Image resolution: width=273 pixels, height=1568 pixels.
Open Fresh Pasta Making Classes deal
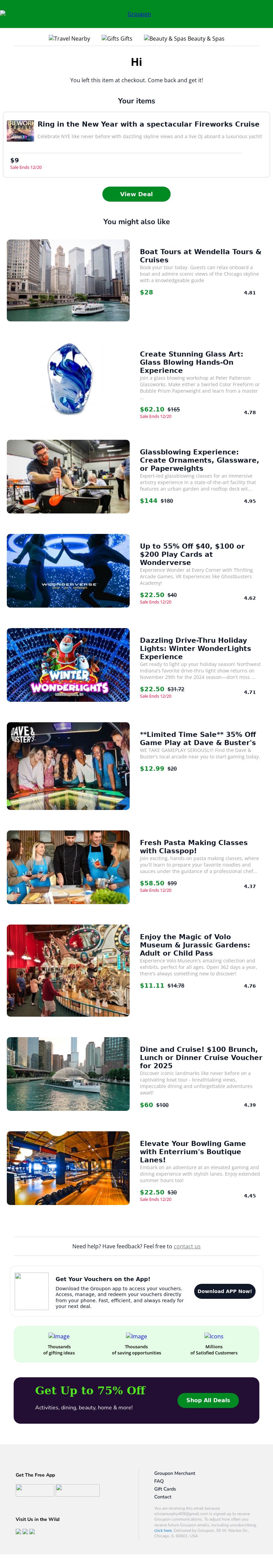(x=193, y=846)
